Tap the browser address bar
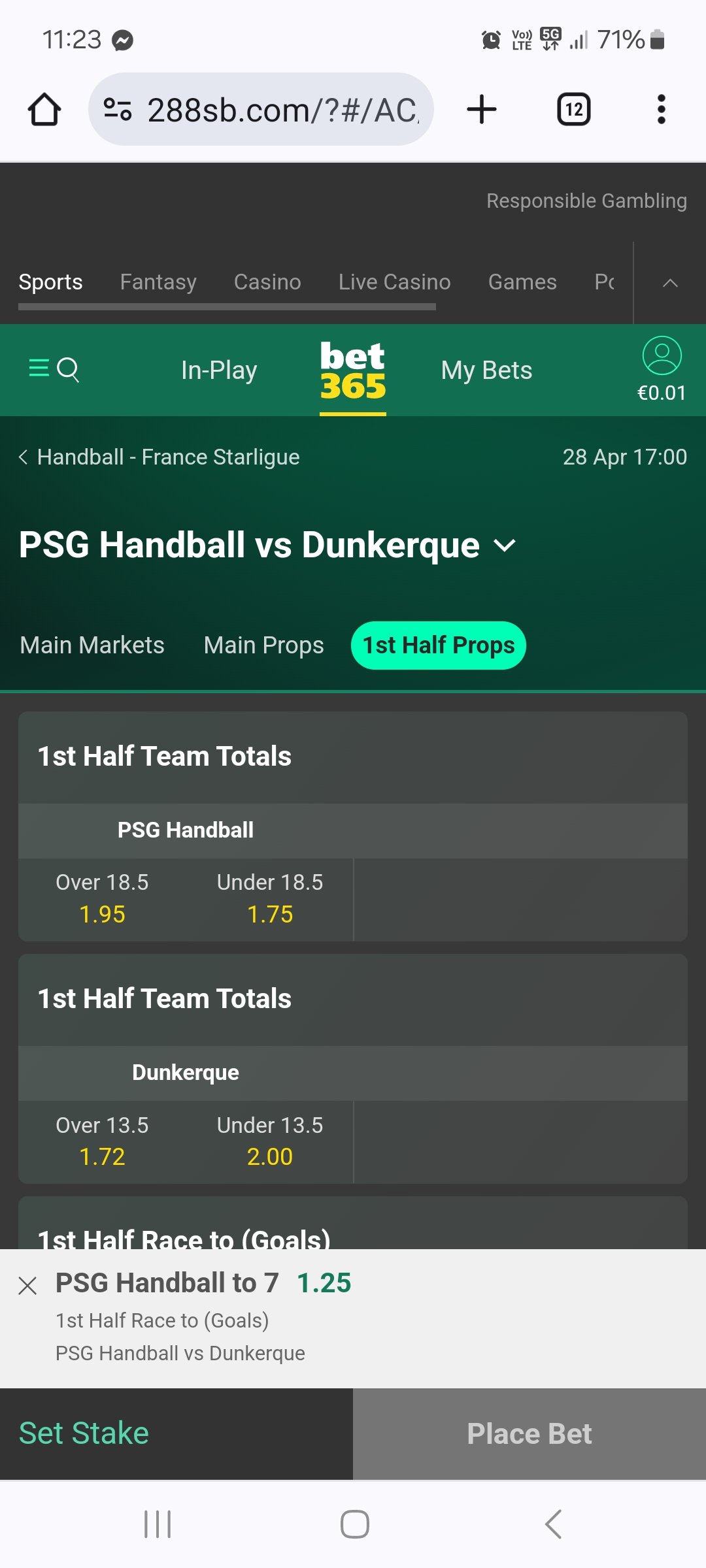The width and height of the screenshot is (706, 1568). point(261,109)
